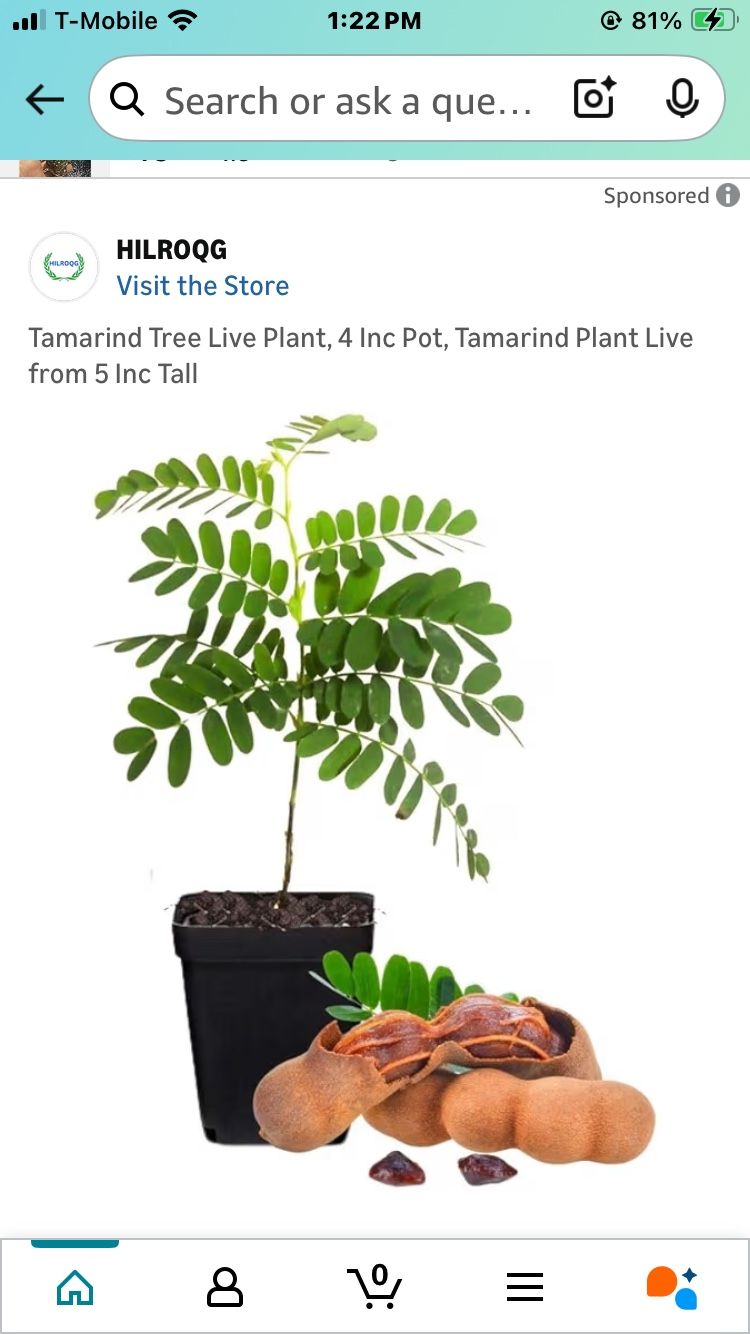Open sponsored ad info icon
Image resolution: width=750 pixels, height=1334 pixels.
(728, 195)
